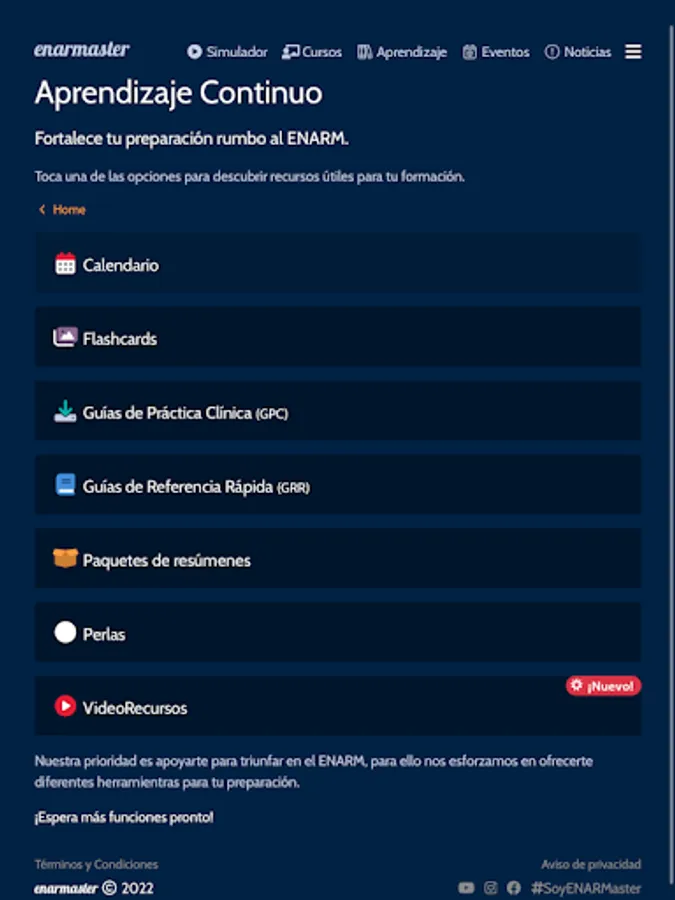View Noticias from the top bar

pos(578,52)
